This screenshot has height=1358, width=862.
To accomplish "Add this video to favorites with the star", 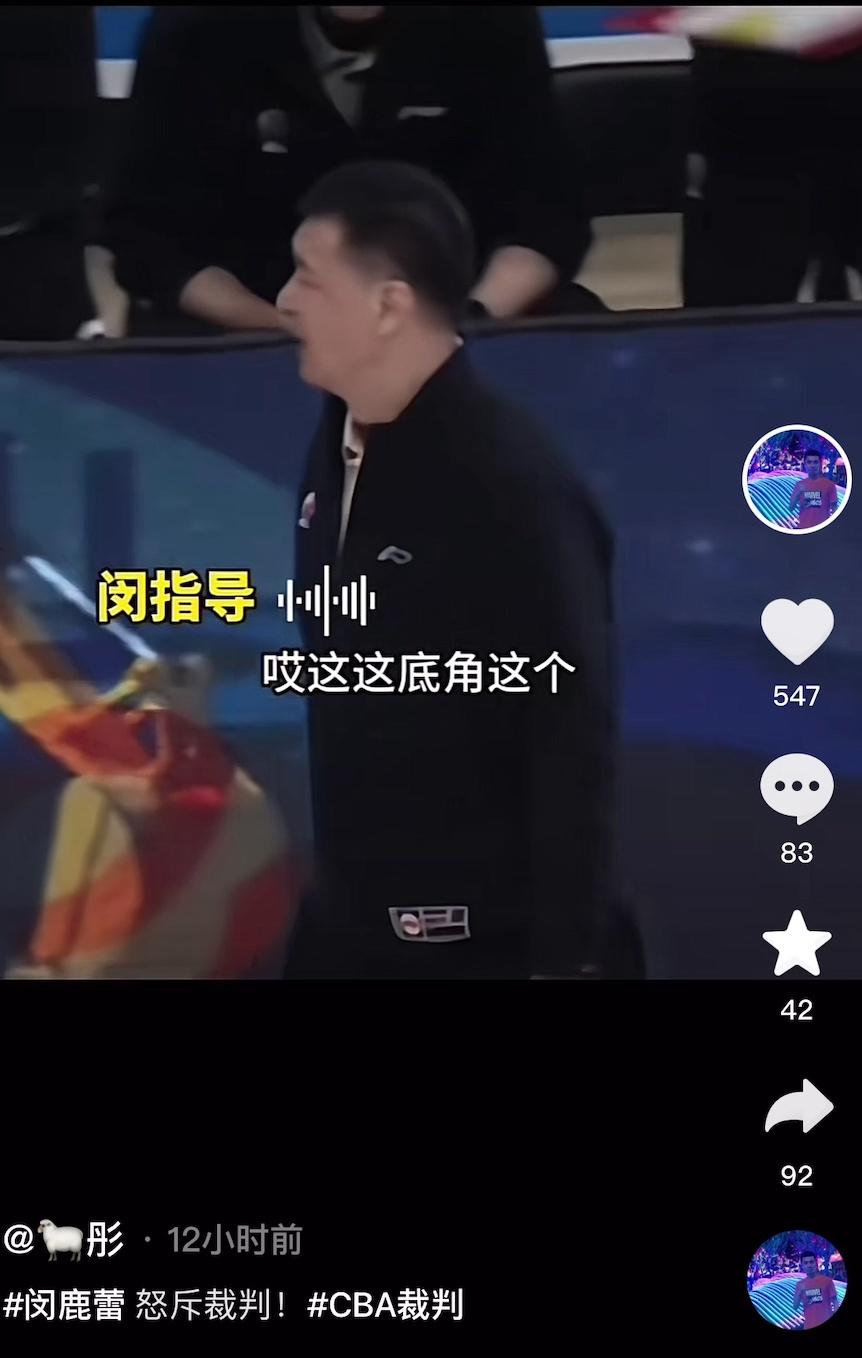I will click(797, 944).
